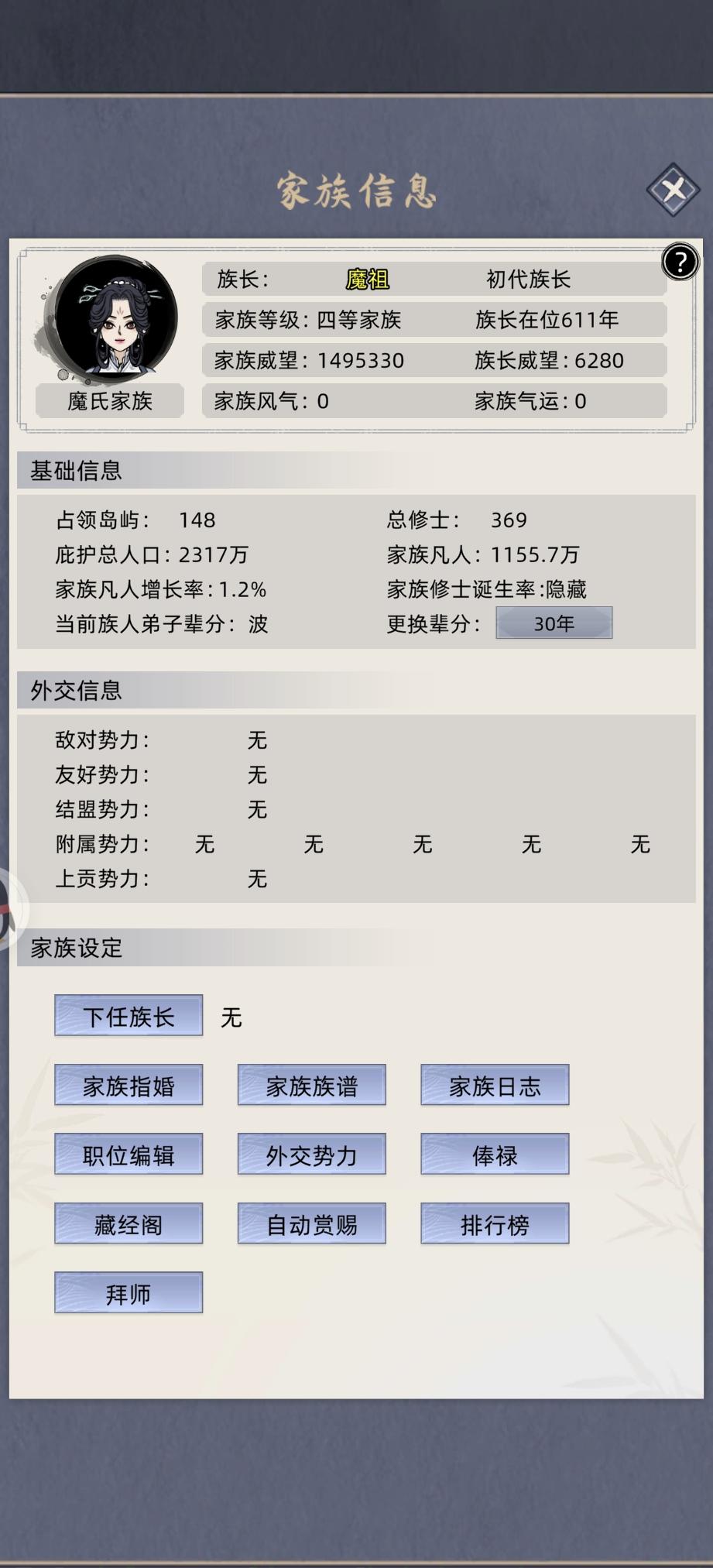Arrange a marriage via 家族指婚

(x=127, y=1084)
